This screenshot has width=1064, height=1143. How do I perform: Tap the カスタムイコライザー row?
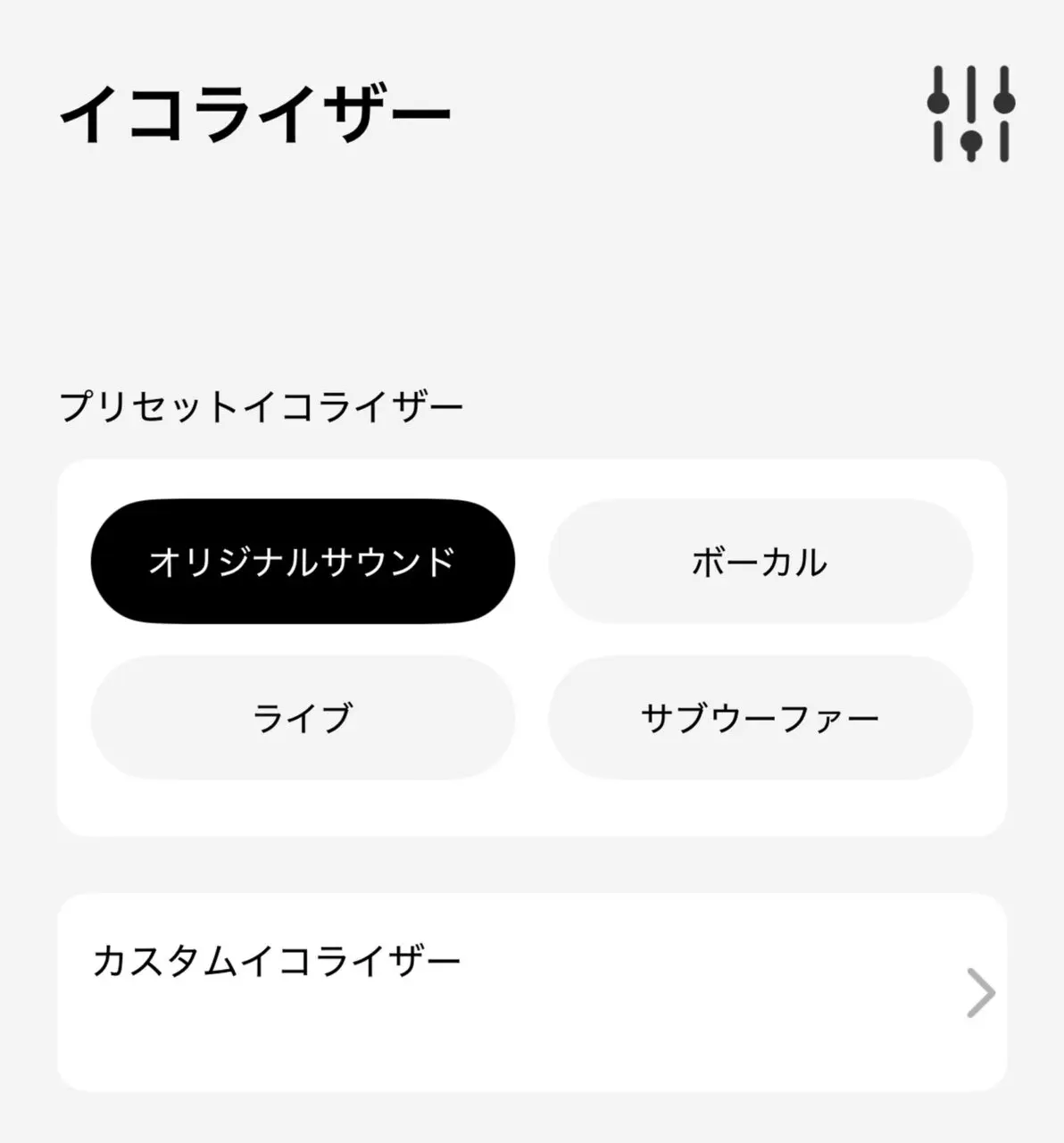[532, 991]
